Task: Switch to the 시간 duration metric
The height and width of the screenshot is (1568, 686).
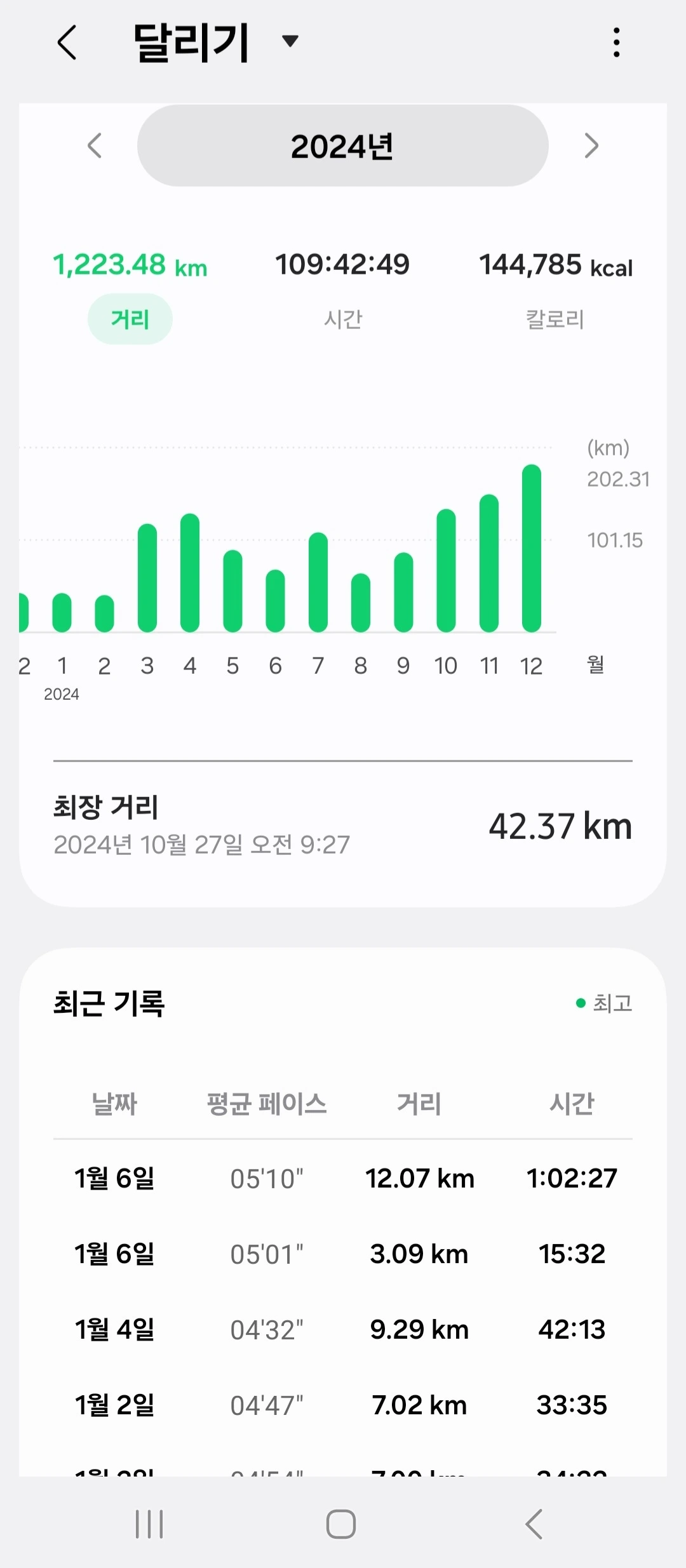Action: pyautogui.click(x=343, y=319)
